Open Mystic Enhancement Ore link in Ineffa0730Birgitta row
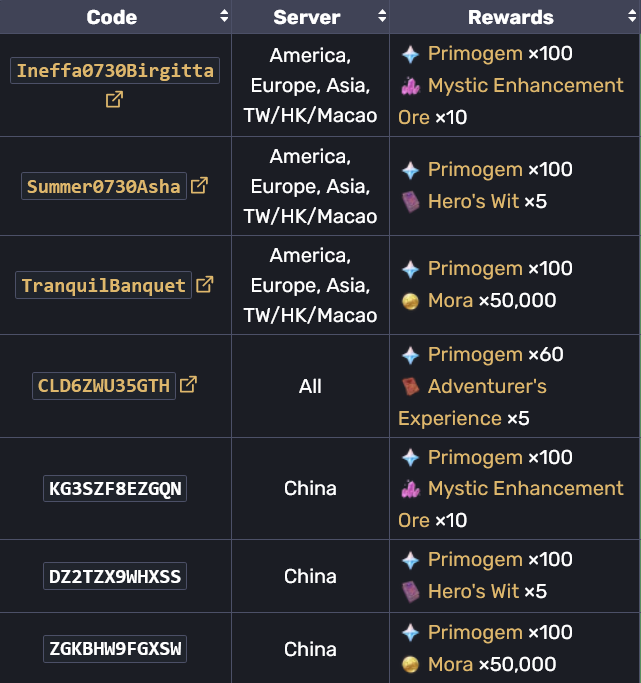The height and width of the screenshot is (683, 641). point(525,85)
